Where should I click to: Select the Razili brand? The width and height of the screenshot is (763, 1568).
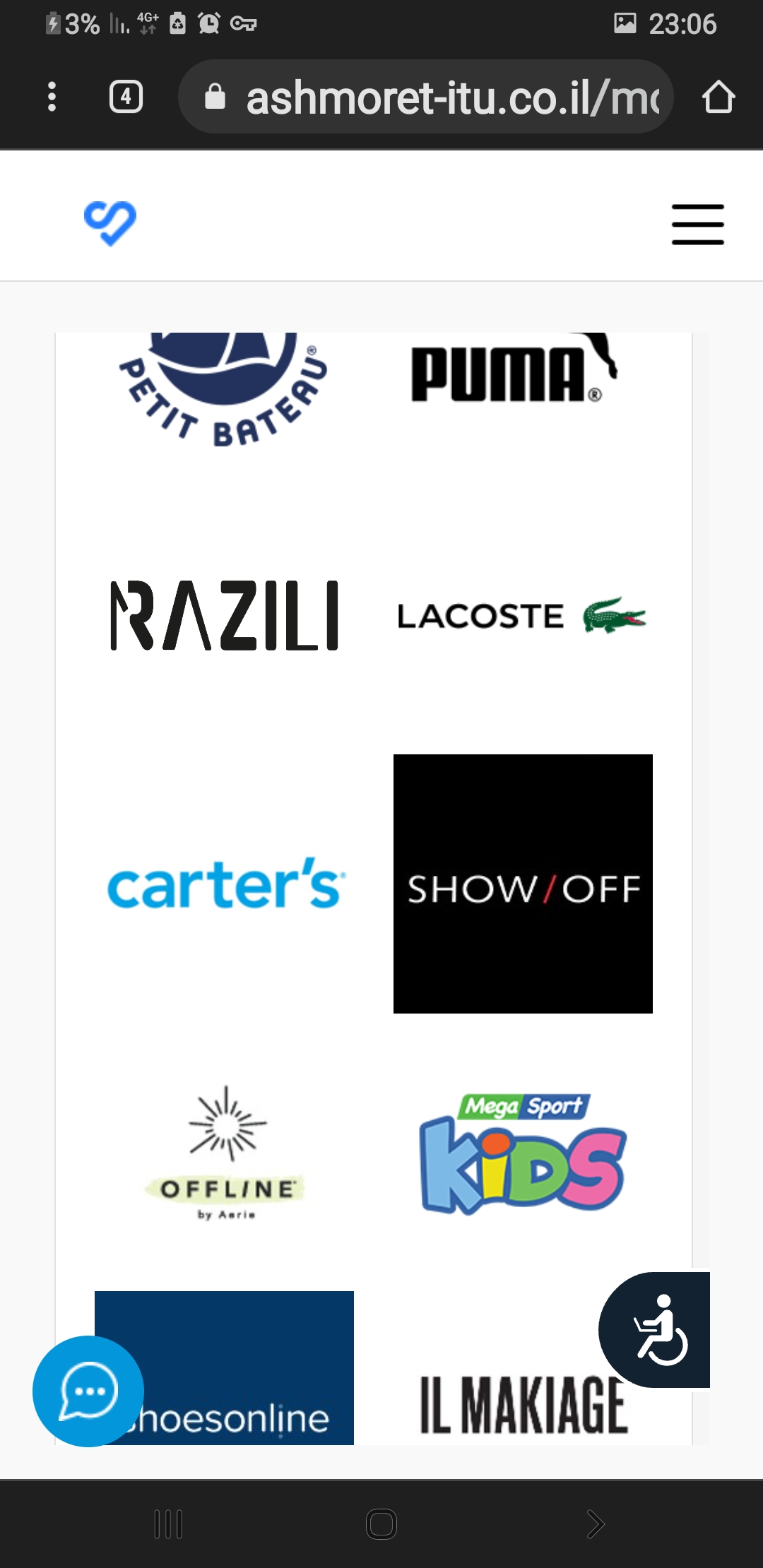tap(225, 615)
